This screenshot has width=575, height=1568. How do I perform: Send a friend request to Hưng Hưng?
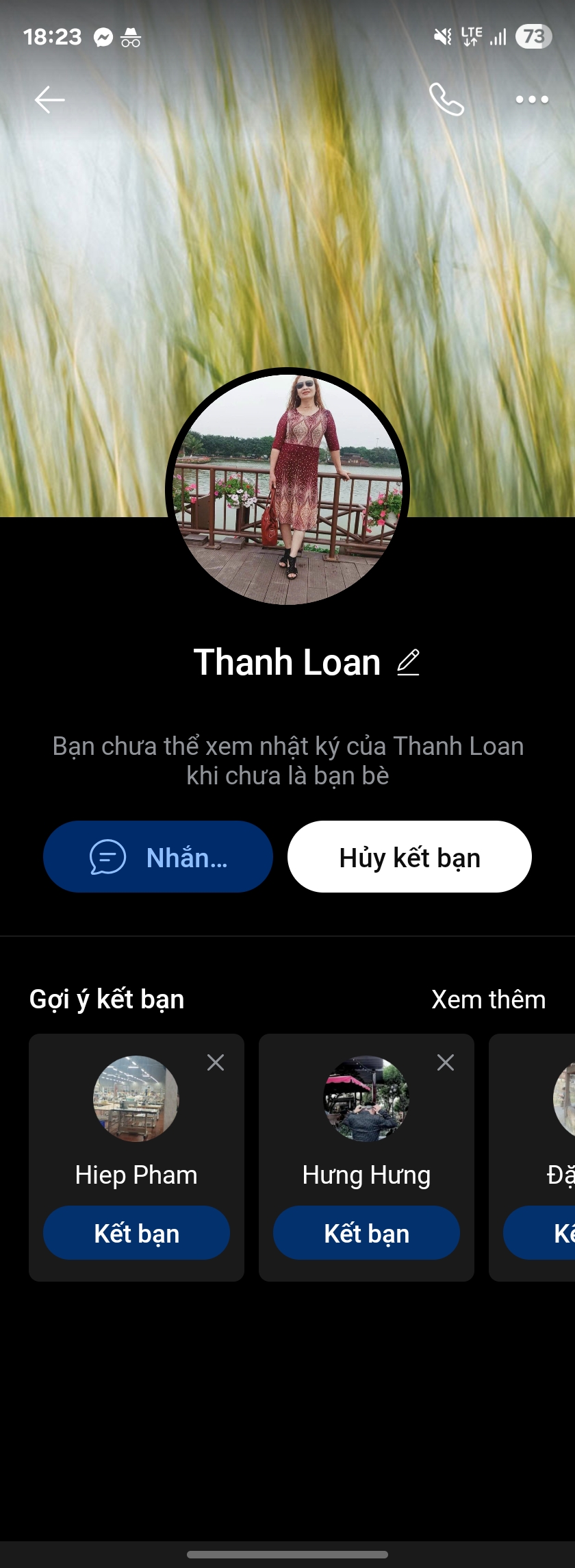366,1233
